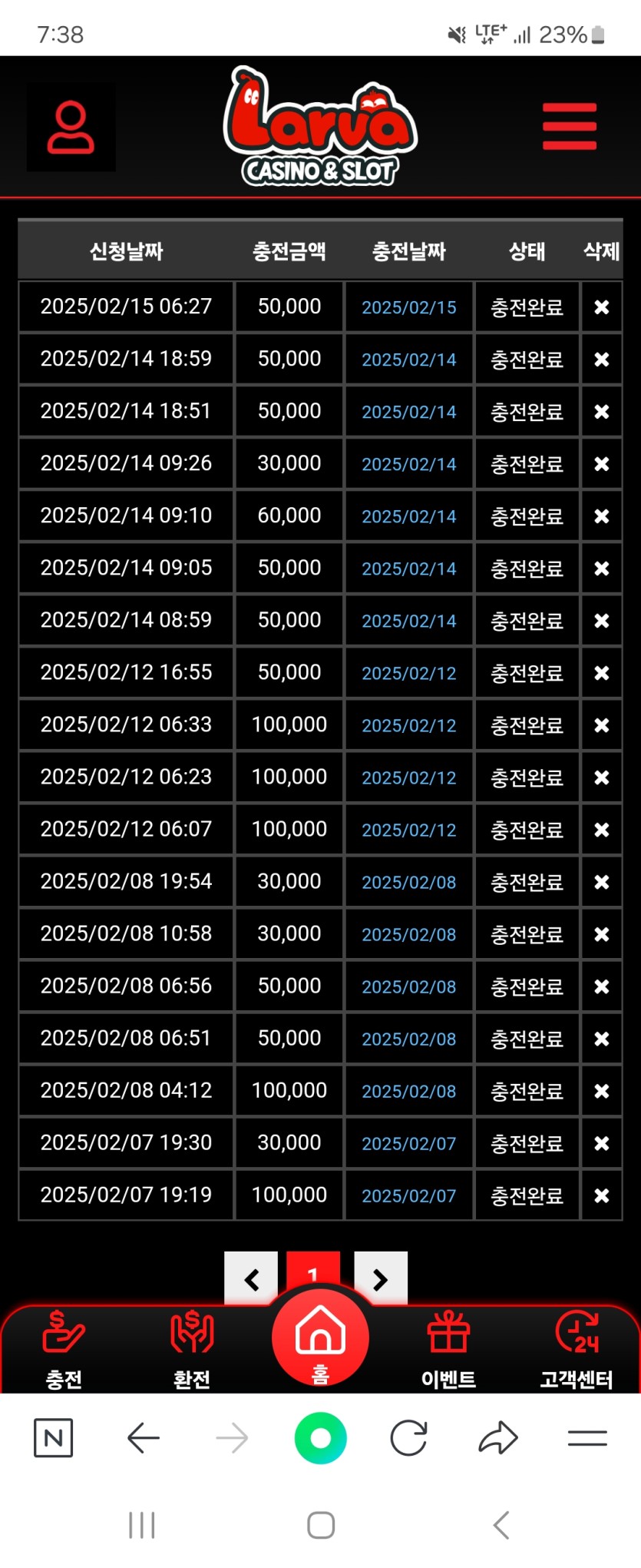The width and height of the screenshot is (641, 1568).
Task: Reload the page in the browser
Action: tap(408, 1438)
